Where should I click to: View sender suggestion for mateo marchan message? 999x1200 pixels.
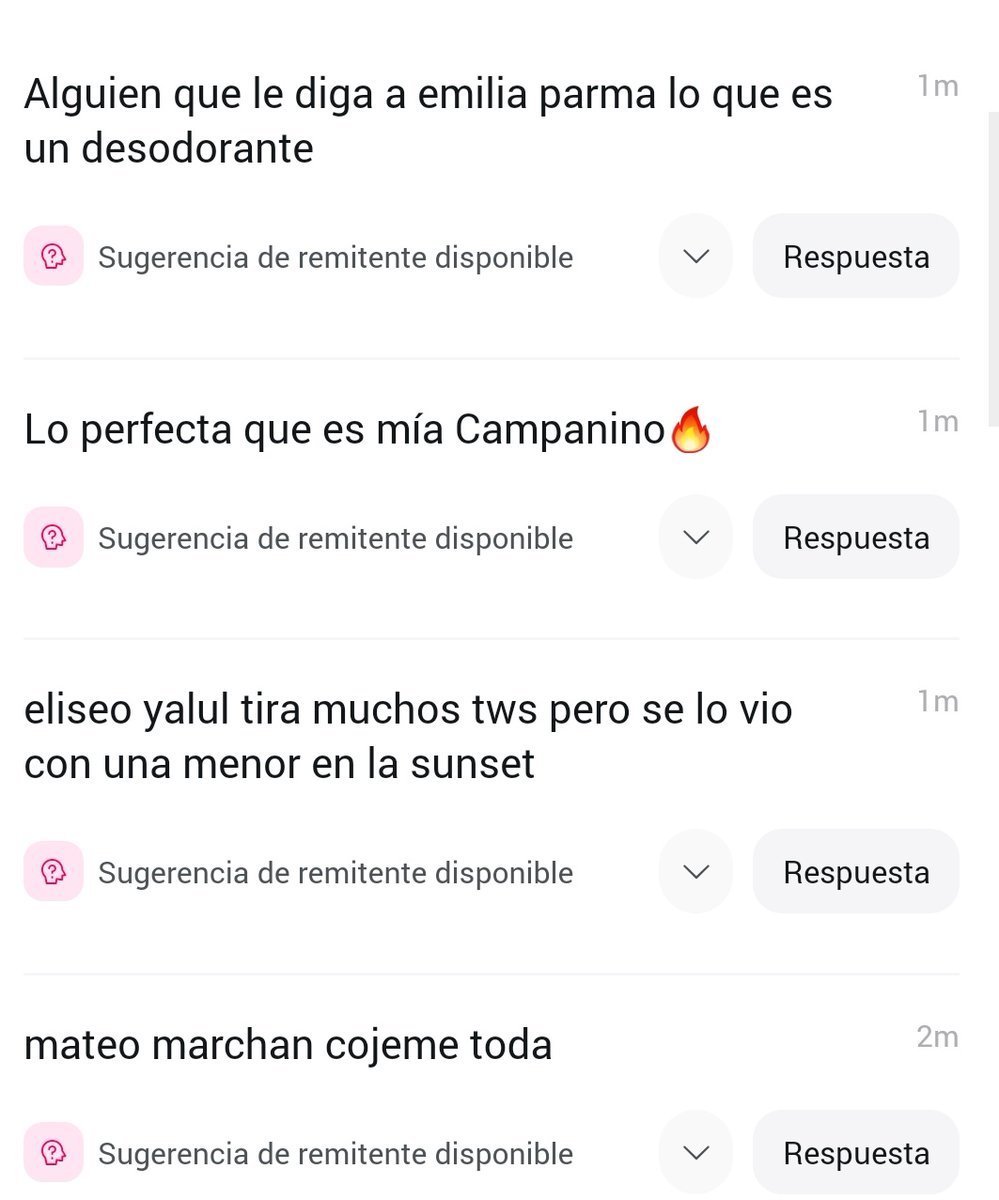[x=299, y=1154]
